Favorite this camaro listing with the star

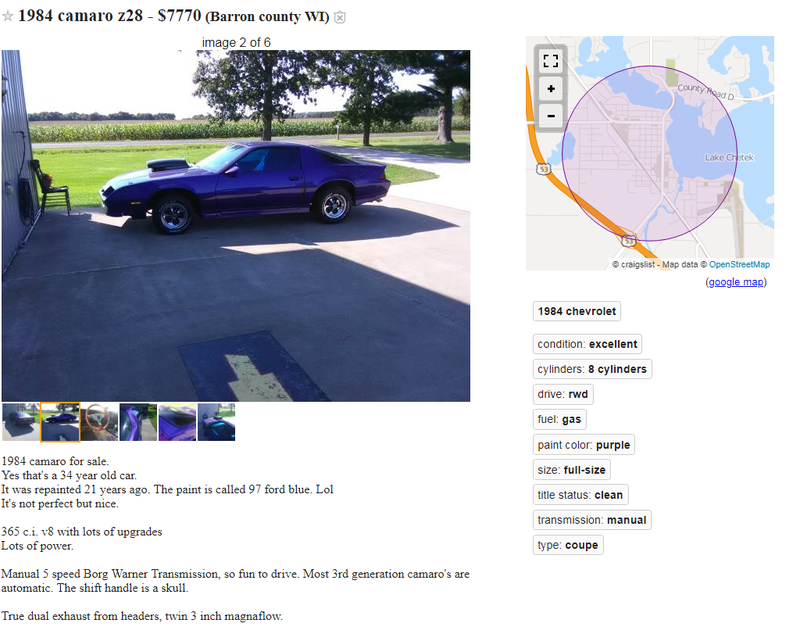(8, 17)
